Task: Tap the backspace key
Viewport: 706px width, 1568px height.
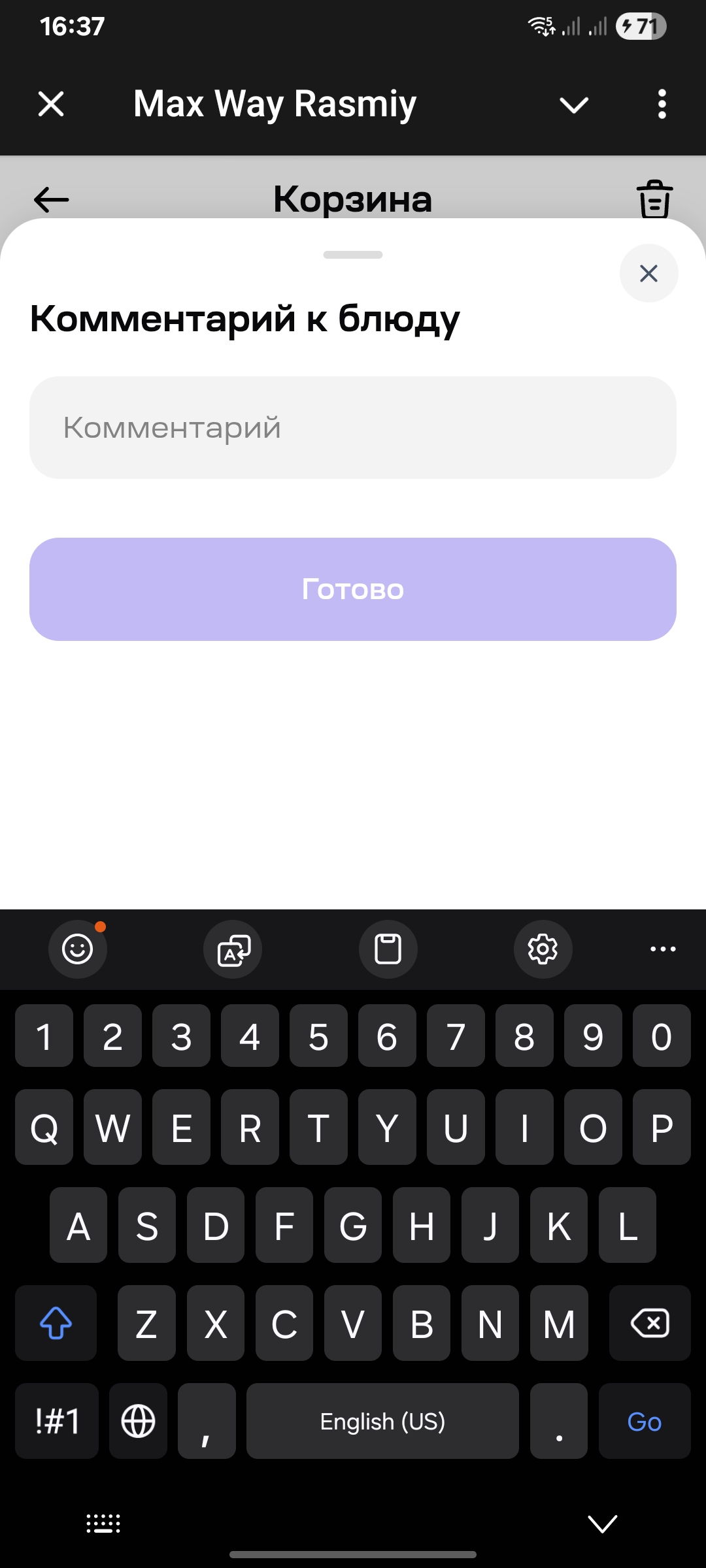Action: 649,1324
